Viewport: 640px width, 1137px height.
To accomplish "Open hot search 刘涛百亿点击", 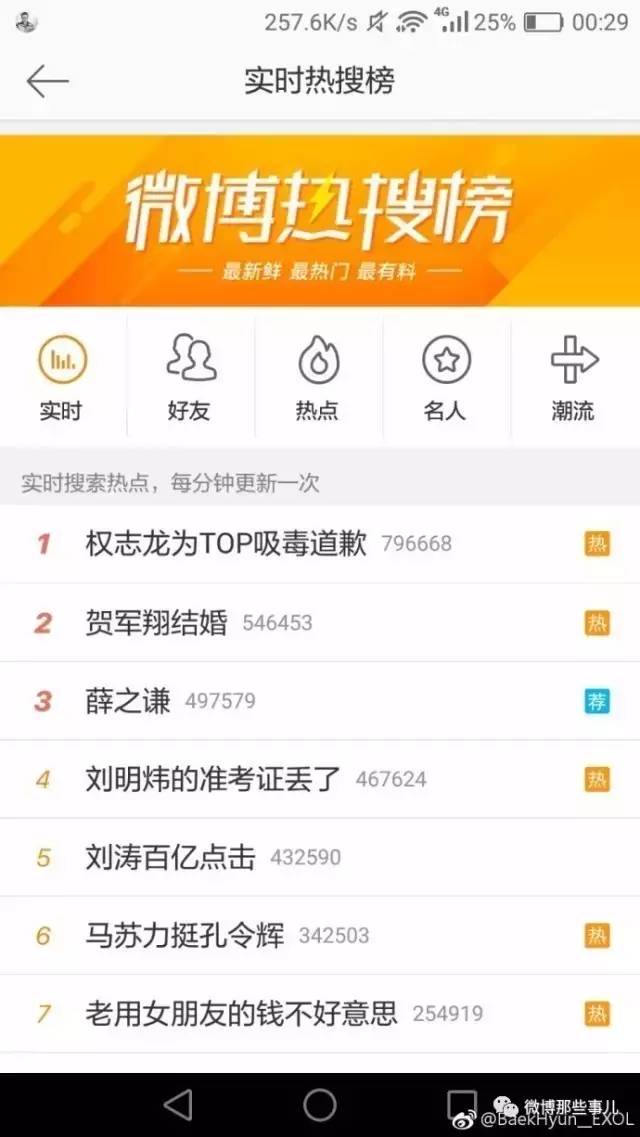I will pos(170,857).
